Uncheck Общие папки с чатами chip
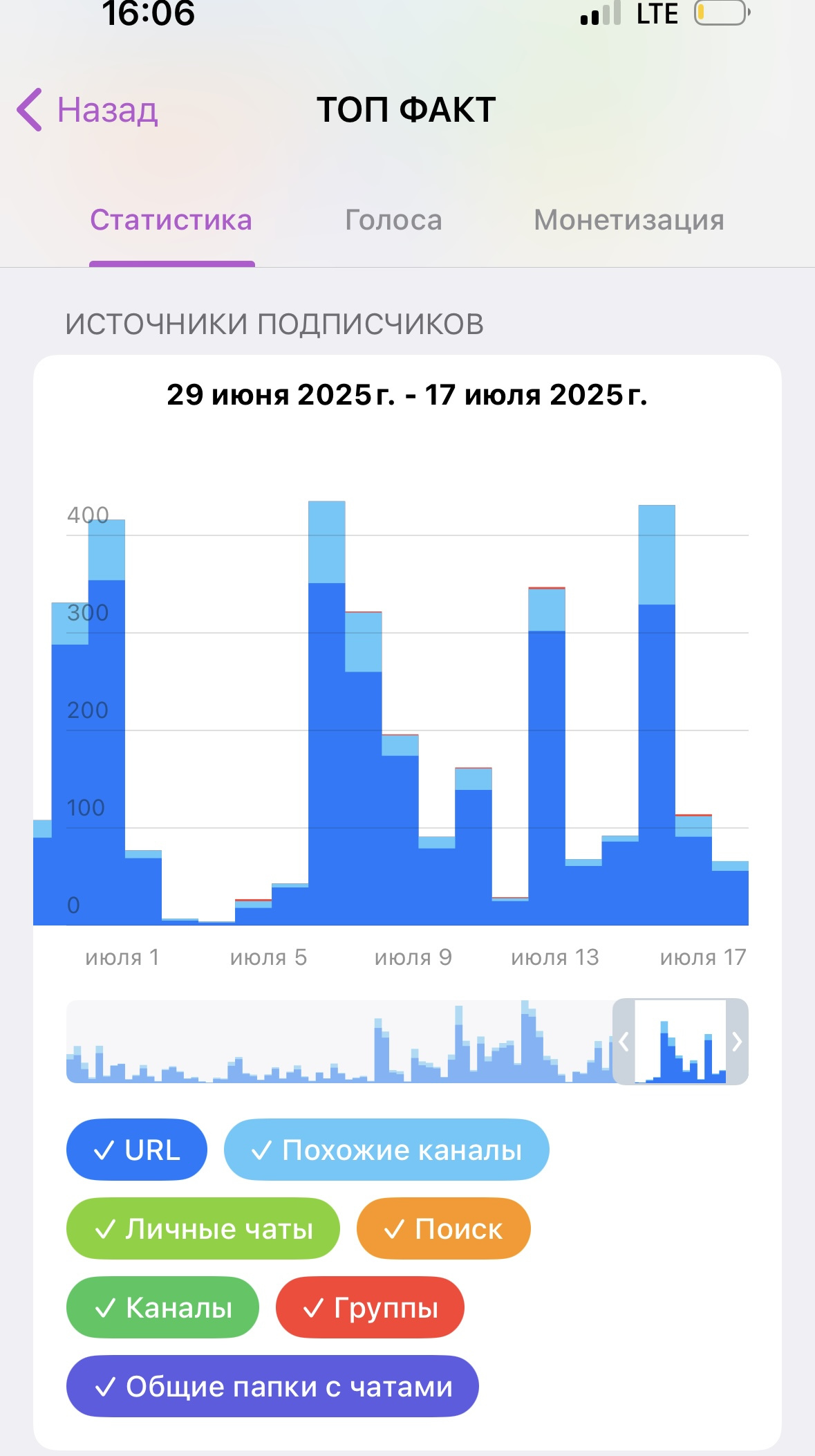This screenshot has height=1456, width=815. 272,1386
